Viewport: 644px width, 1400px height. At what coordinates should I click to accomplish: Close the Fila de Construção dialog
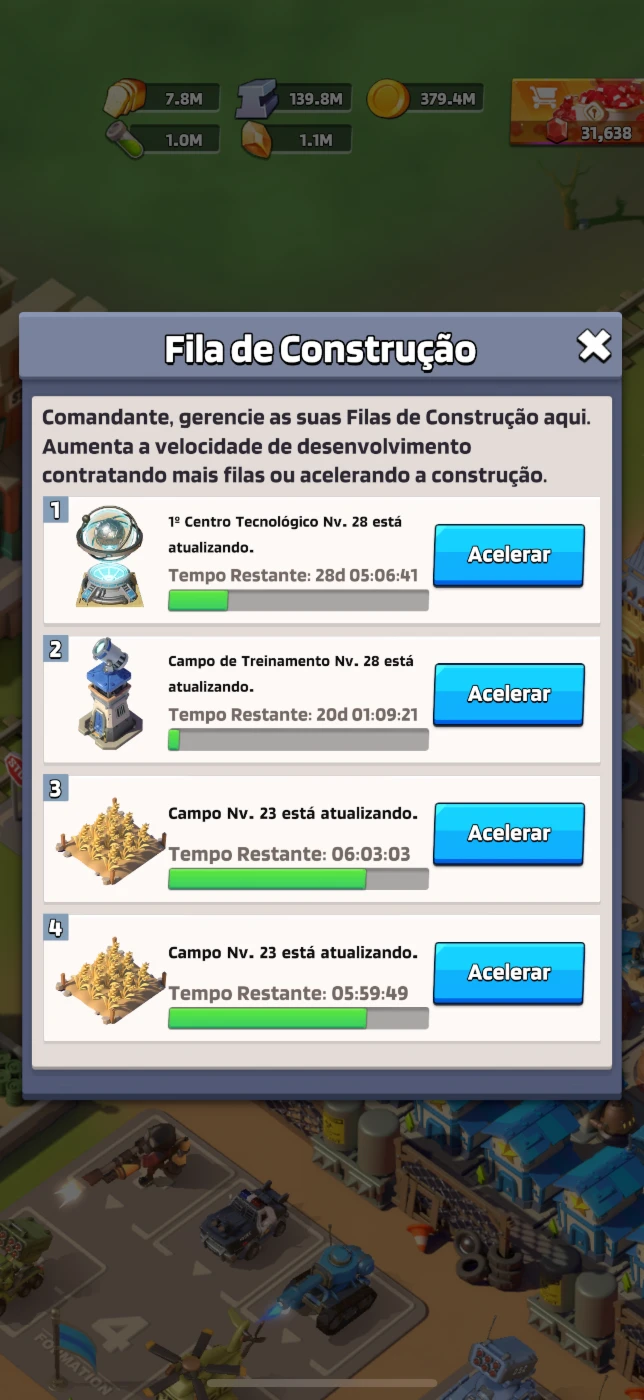pyautogui.click(x=594, y=346)
